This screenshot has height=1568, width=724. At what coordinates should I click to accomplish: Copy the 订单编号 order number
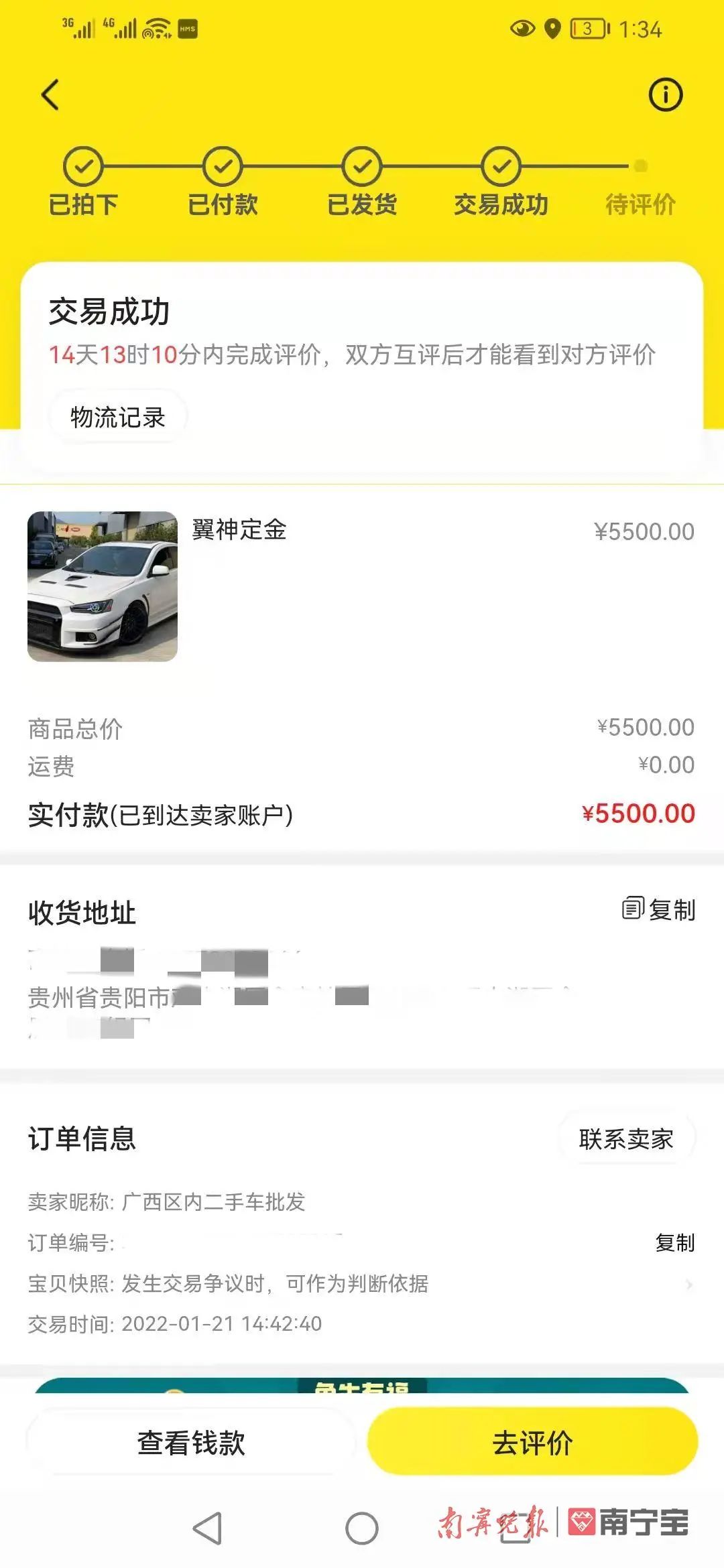coord(674,1243)
